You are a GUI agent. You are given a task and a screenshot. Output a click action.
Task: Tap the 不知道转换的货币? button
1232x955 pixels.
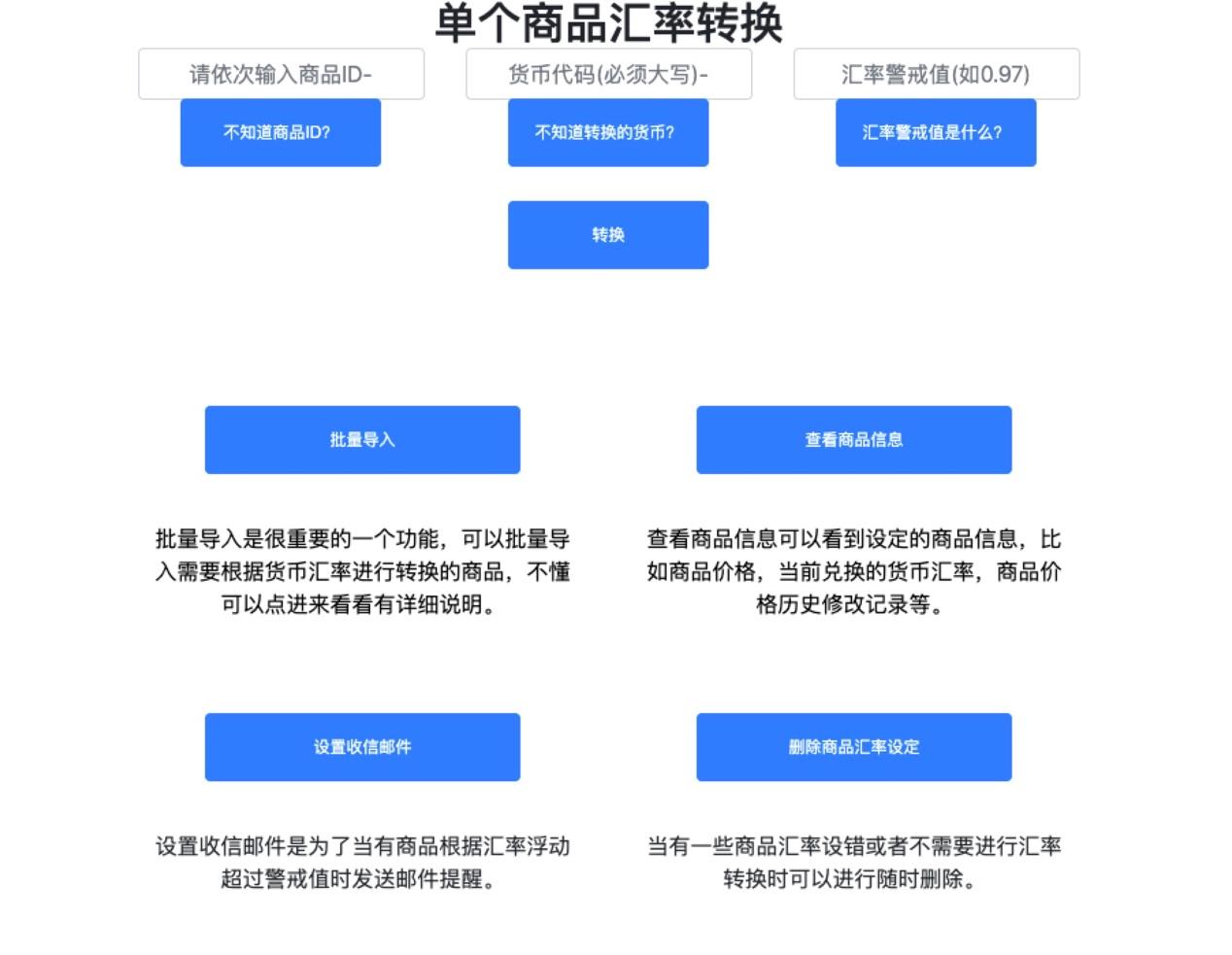click(607, 132)
